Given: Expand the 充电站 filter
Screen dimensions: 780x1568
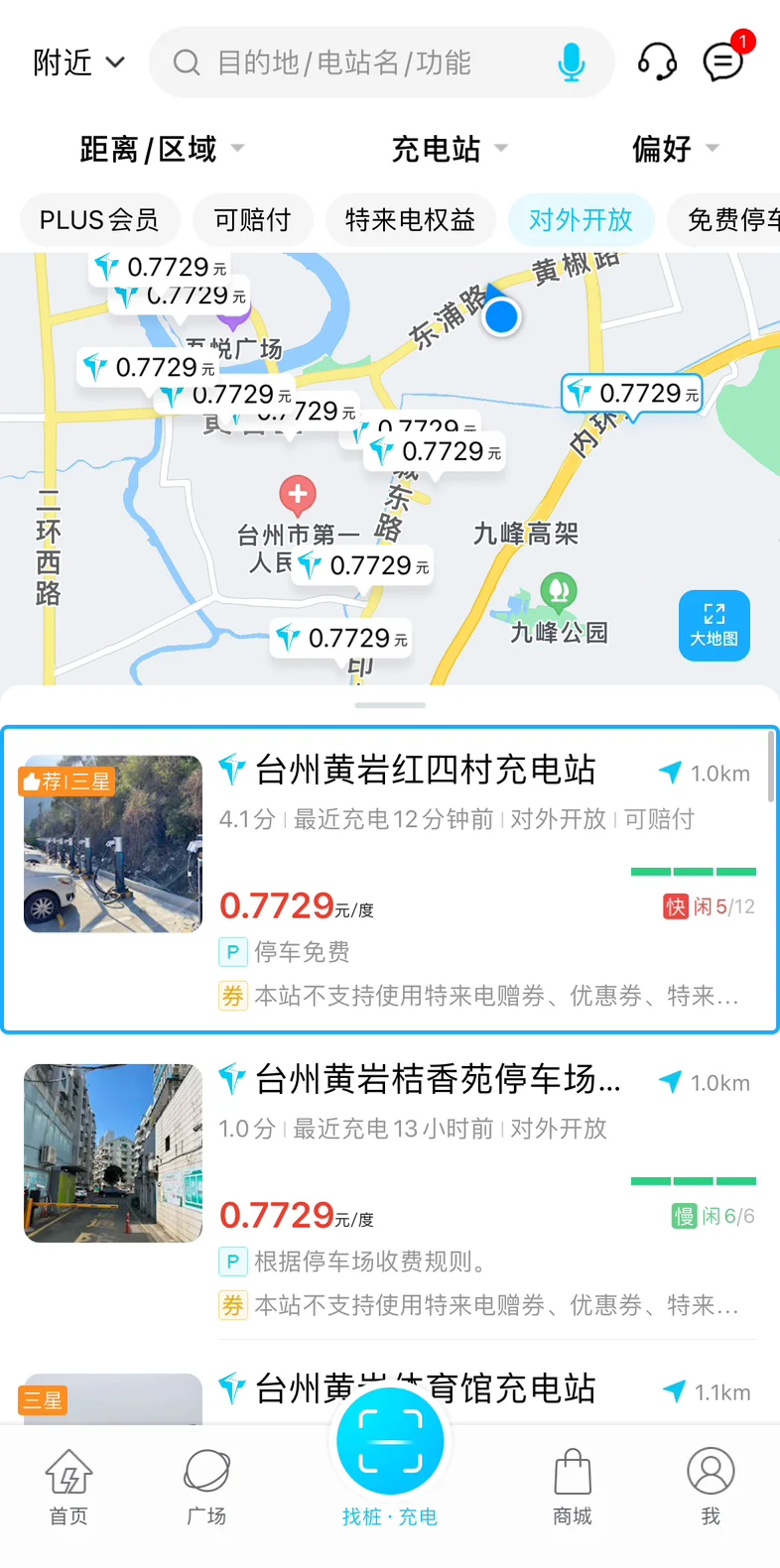Looking at the screenshot, I should [x=450, y=149].
